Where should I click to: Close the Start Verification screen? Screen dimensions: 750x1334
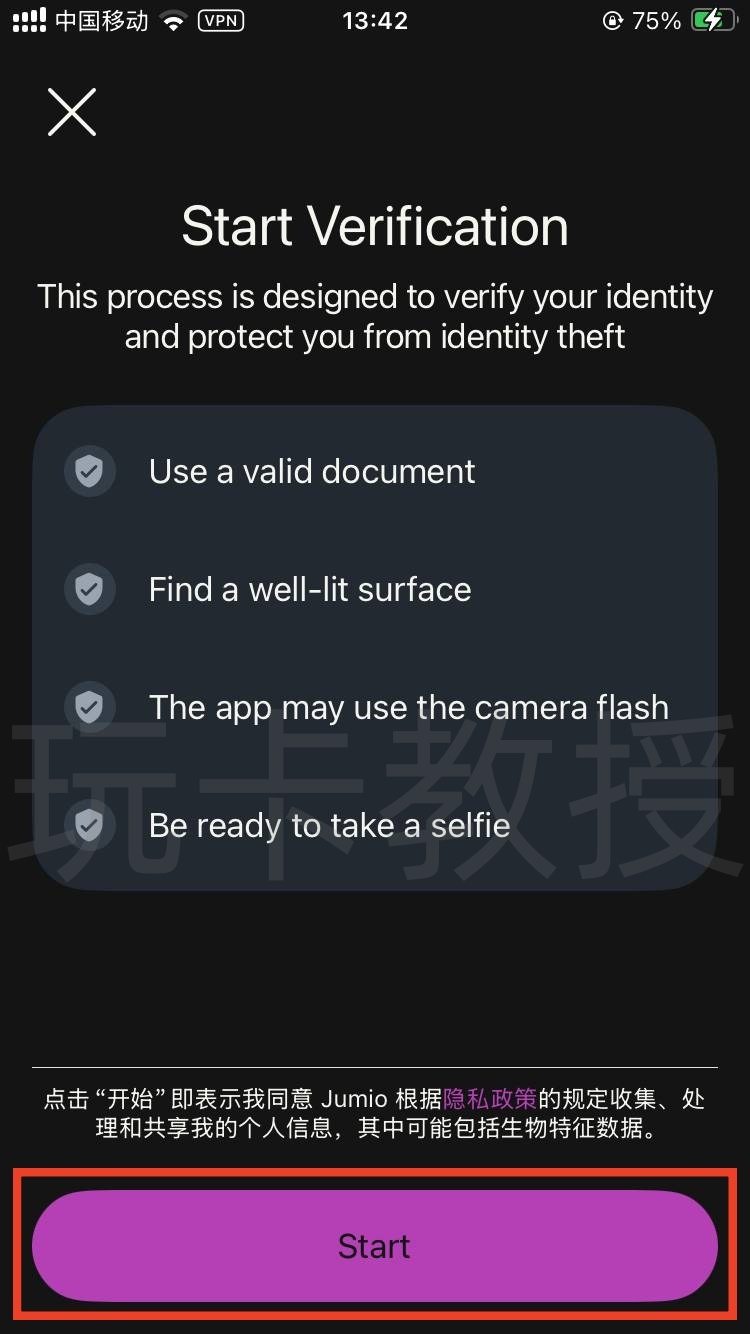pyautogui.click(x=72, y=112)
